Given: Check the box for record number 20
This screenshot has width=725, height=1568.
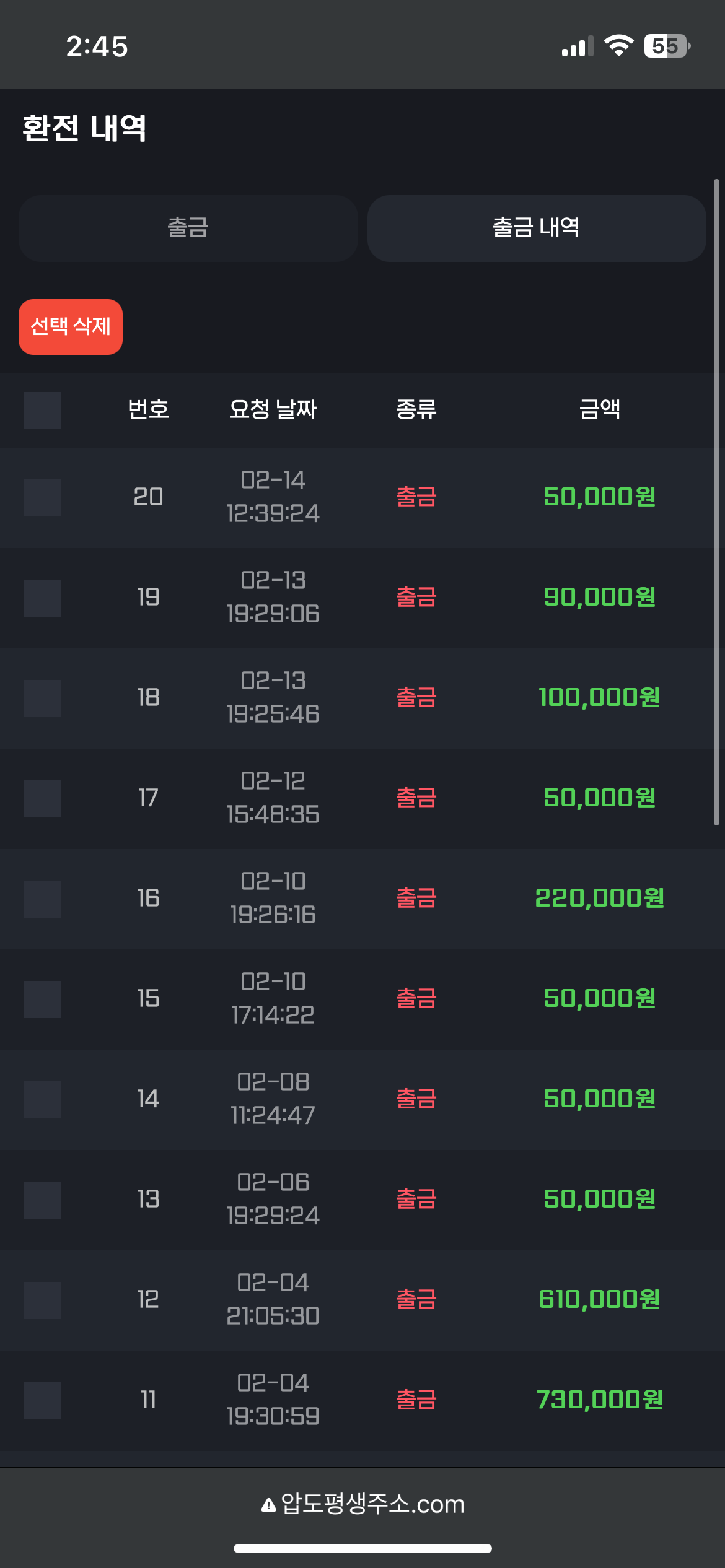Looking at the screenshot, I should [43, 497].
